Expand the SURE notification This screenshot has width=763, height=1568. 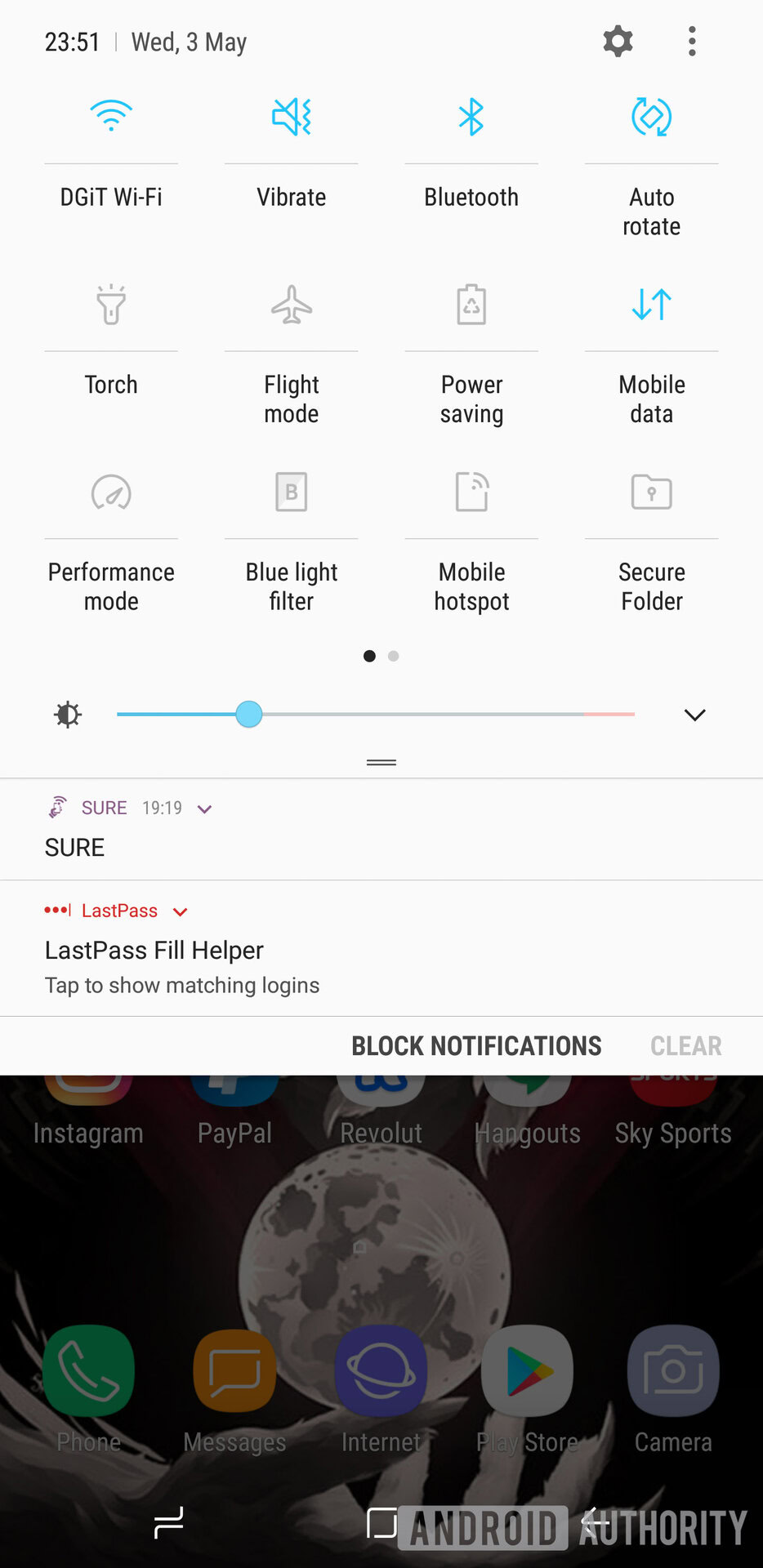click(205, 808)
